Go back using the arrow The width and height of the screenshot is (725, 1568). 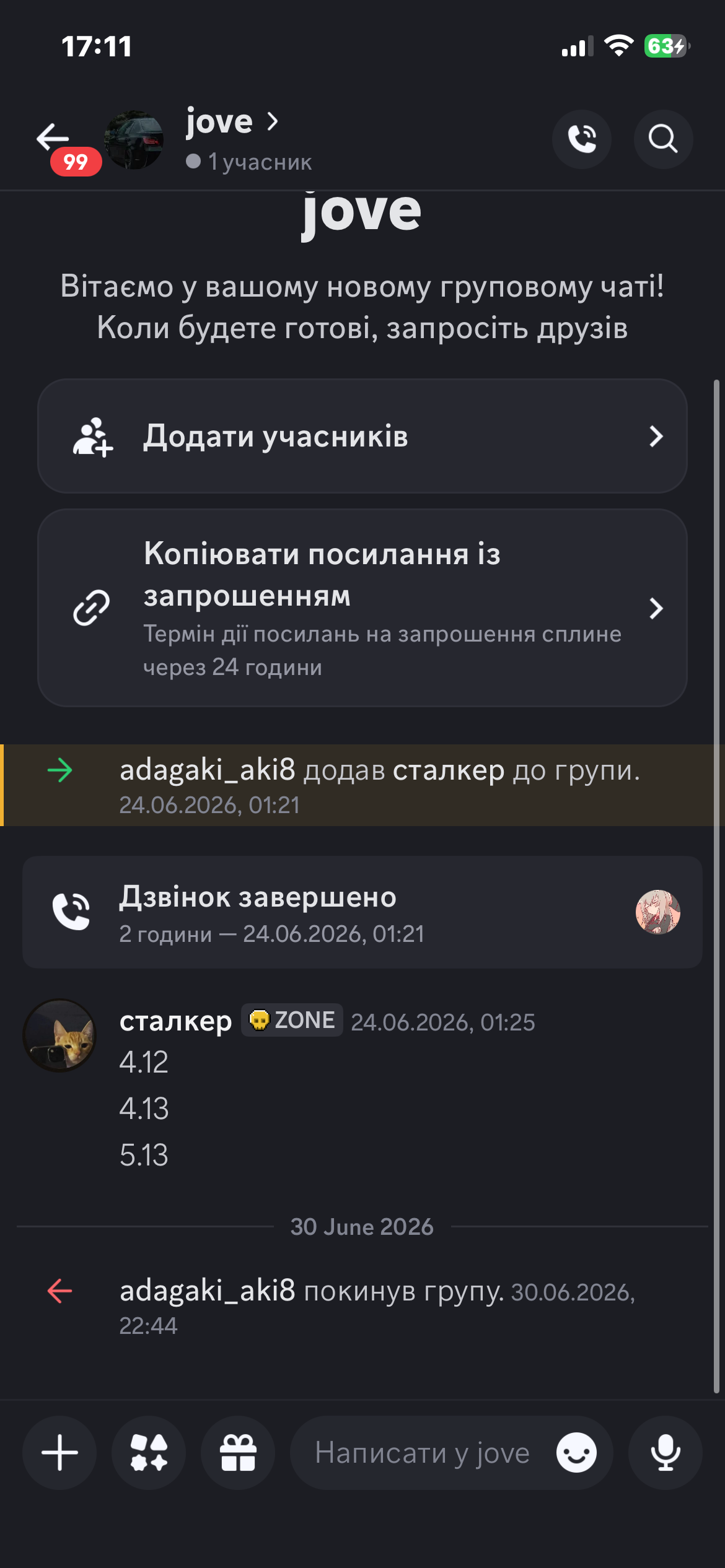pos(53,137)
